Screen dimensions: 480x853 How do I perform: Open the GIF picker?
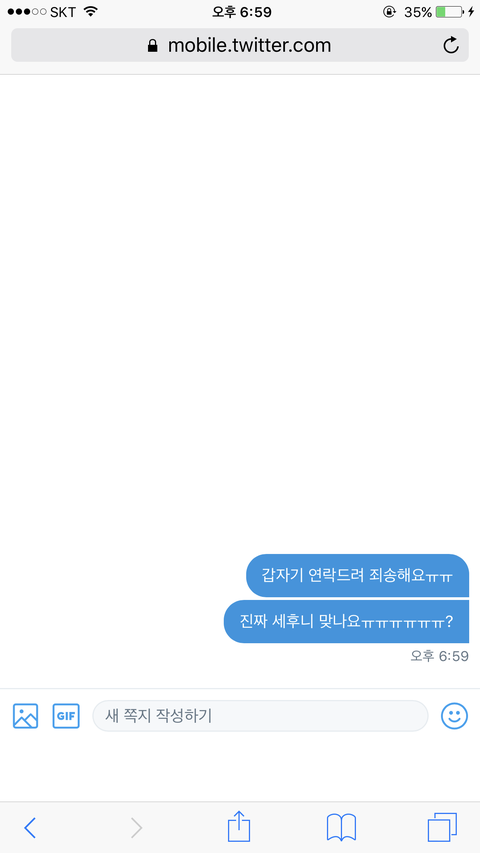point(66,716)
